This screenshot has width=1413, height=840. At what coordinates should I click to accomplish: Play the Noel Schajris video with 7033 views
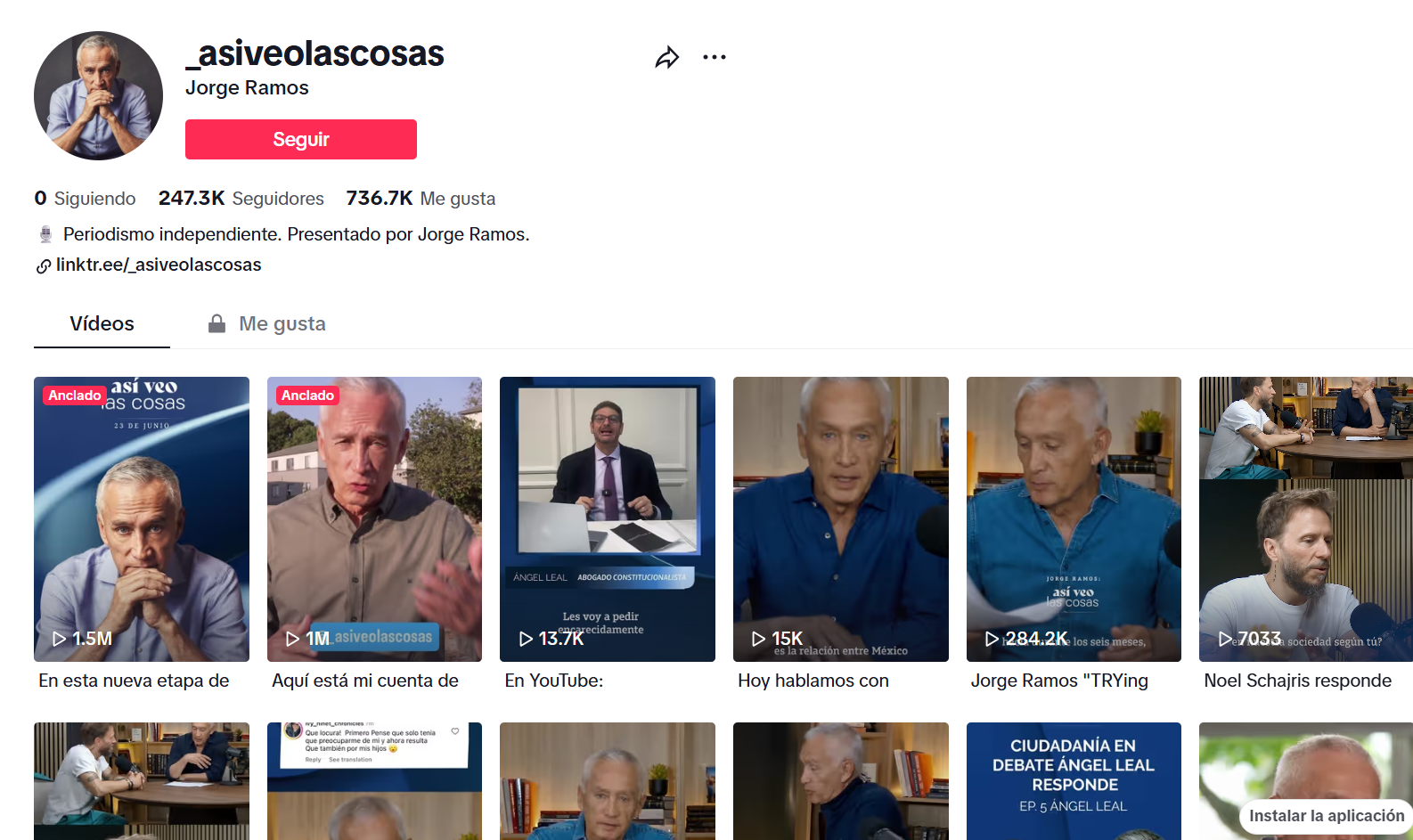[1305, 518]
